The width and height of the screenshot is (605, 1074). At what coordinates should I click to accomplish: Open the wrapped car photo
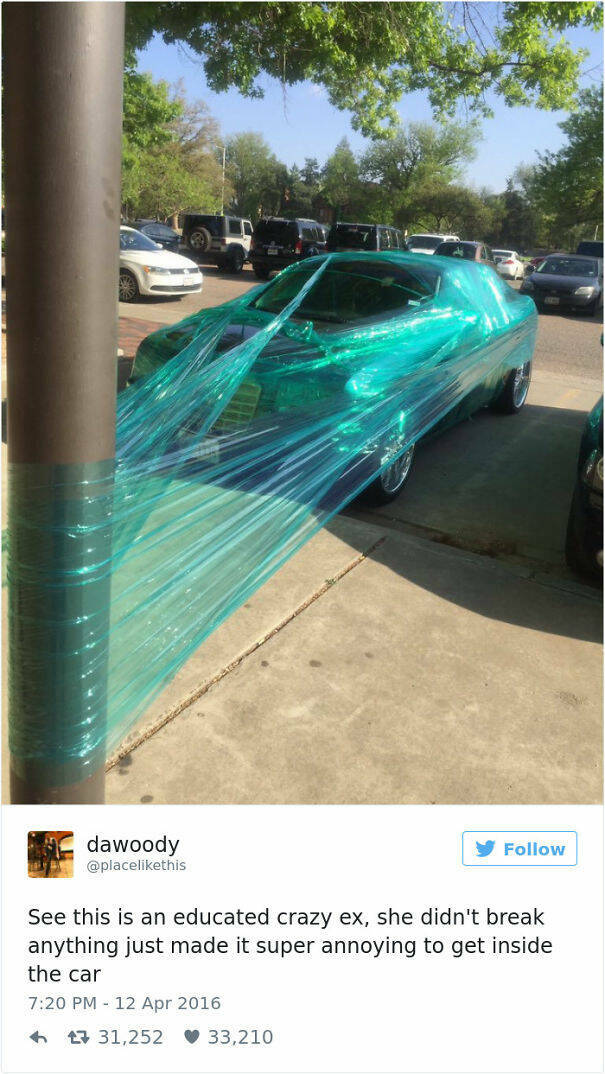(302, 400)
